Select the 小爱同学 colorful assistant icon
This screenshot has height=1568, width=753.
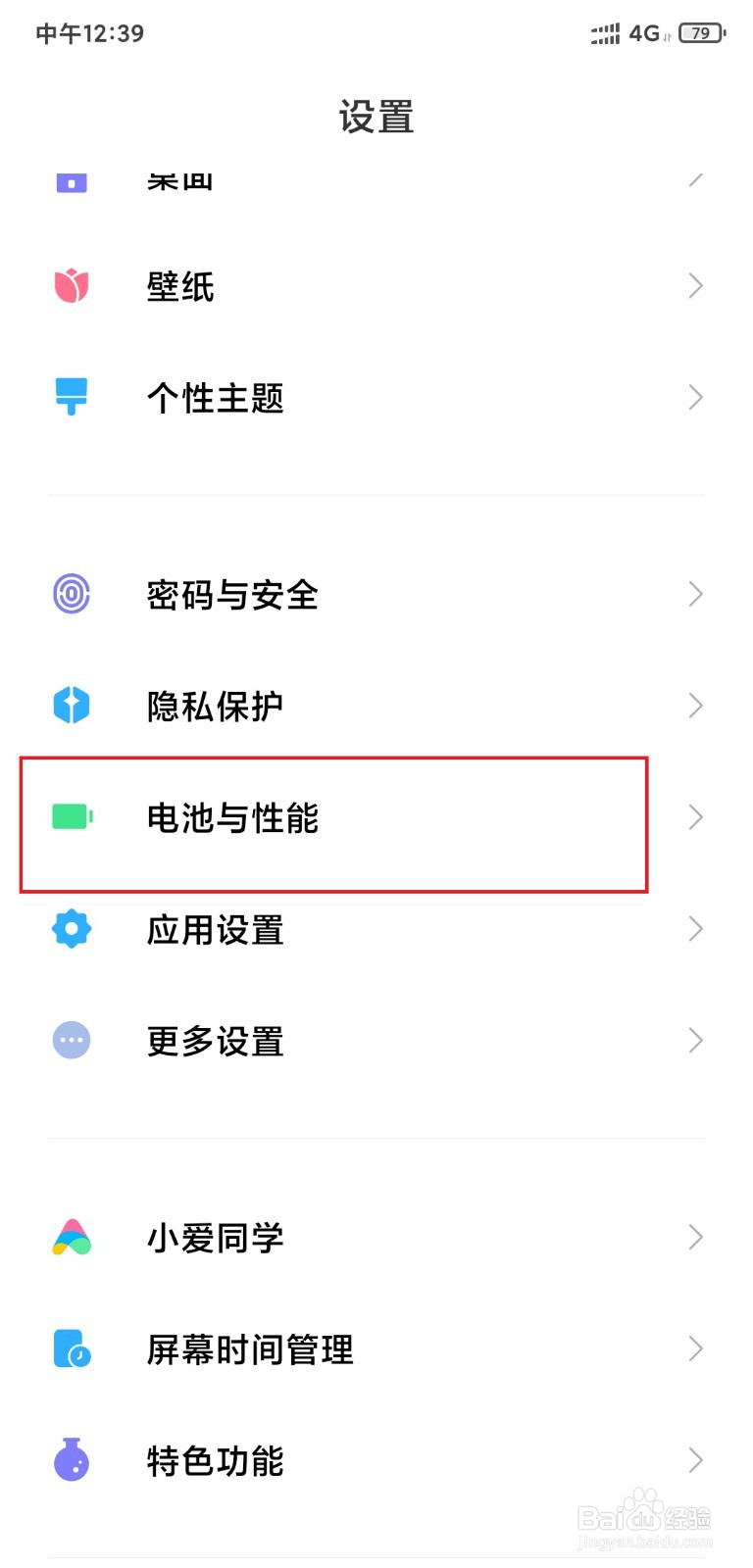coord(71,1237)
